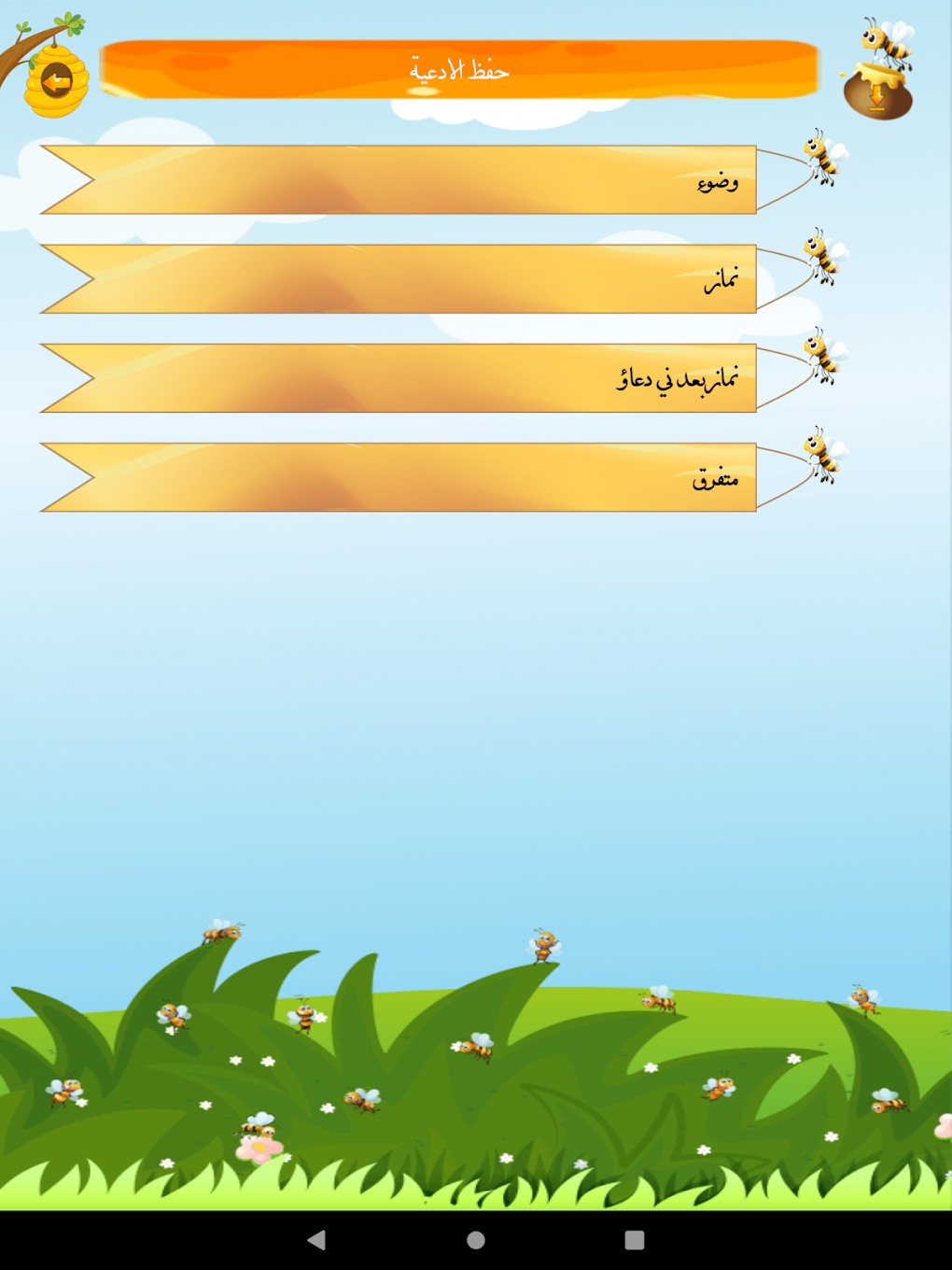Tap the system back button

(316, 1240)
